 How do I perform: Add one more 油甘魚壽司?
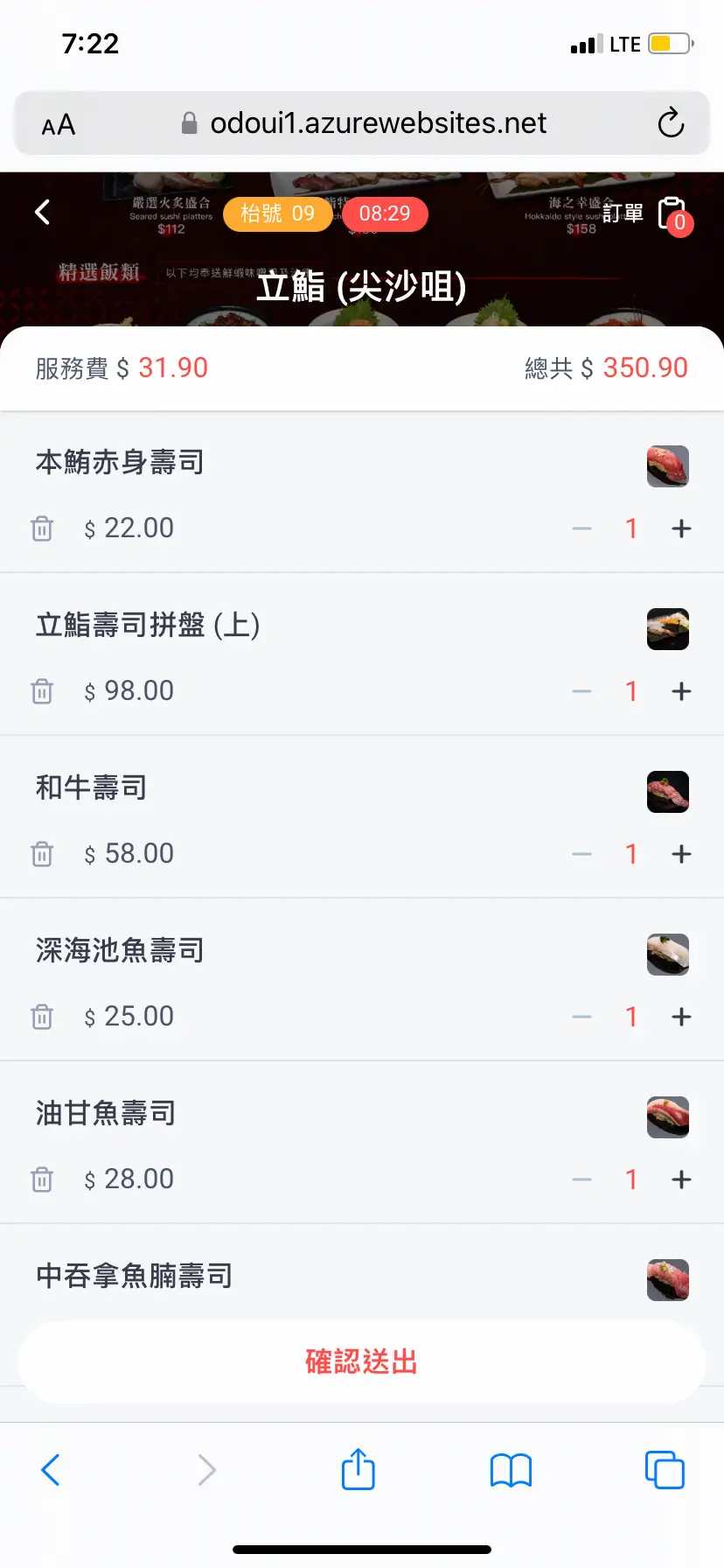coord(681,1179)
